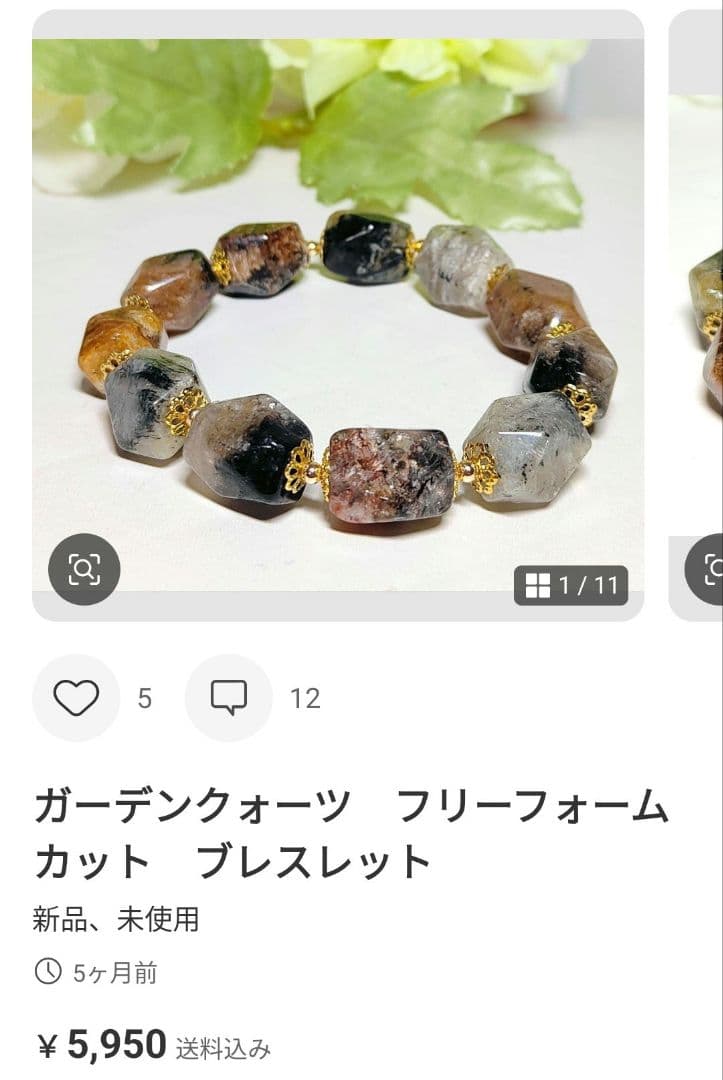Viewport: 723px width, 1080px height.
Task: Open the comments on this listing
Action: pyautogui.click(x=229, y=698)
